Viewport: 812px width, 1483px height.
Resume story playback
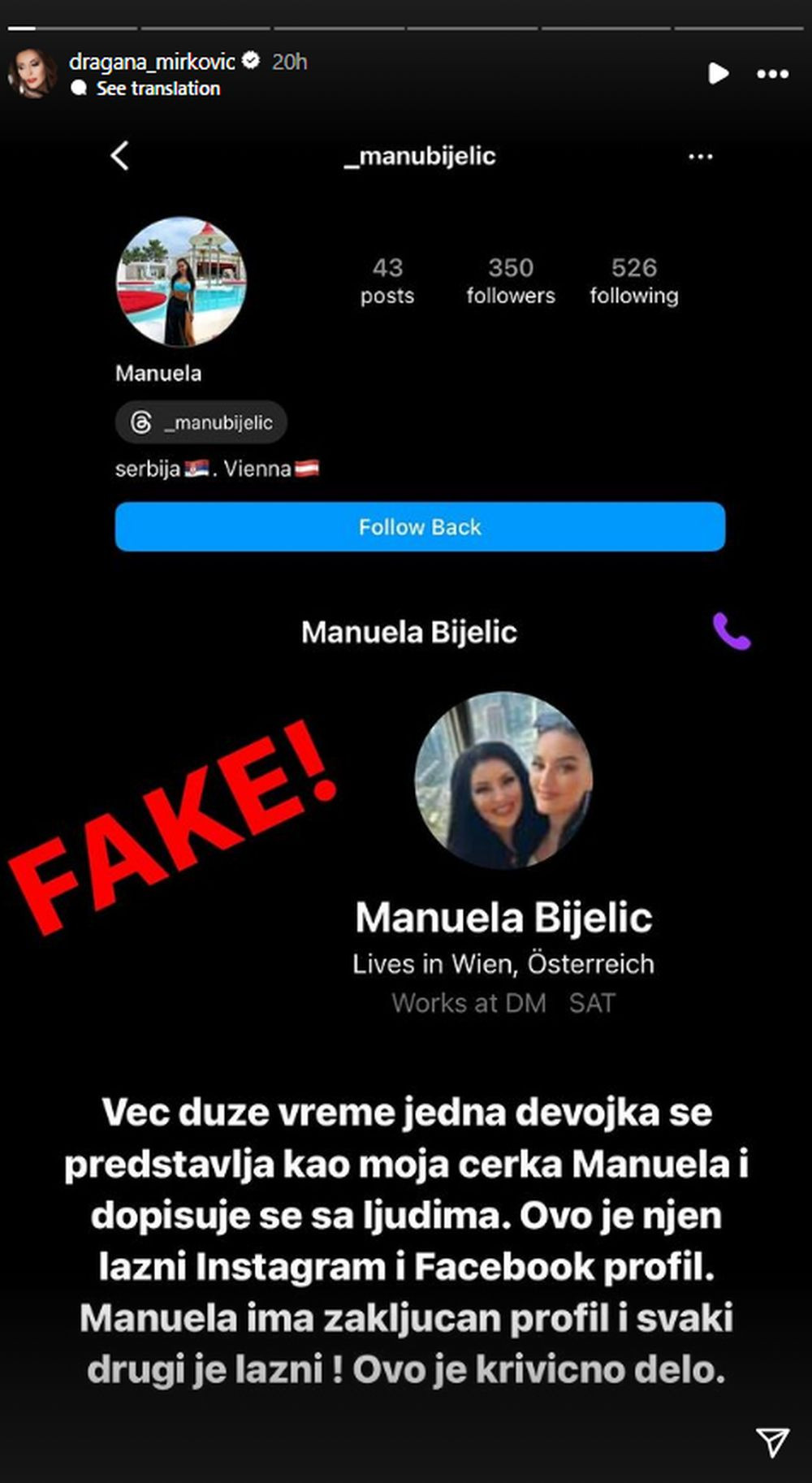[x=717, y=74]
